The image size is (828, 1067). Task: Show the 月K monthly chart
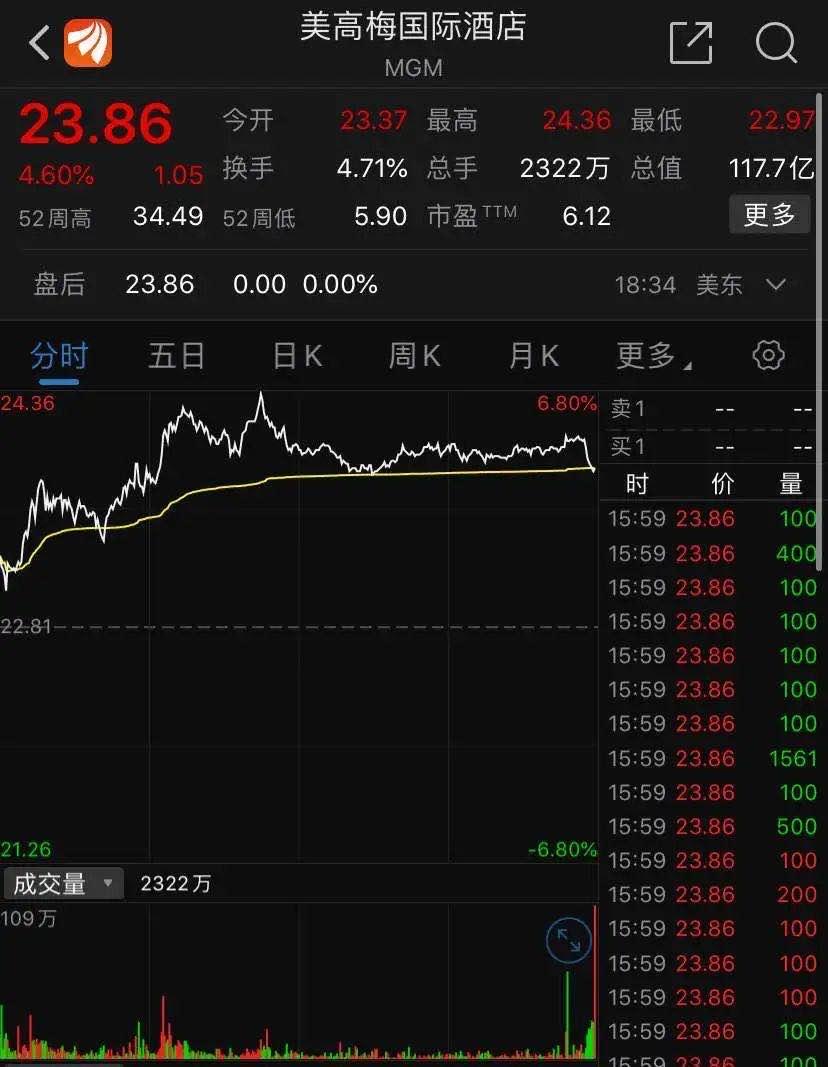[533, 356]
